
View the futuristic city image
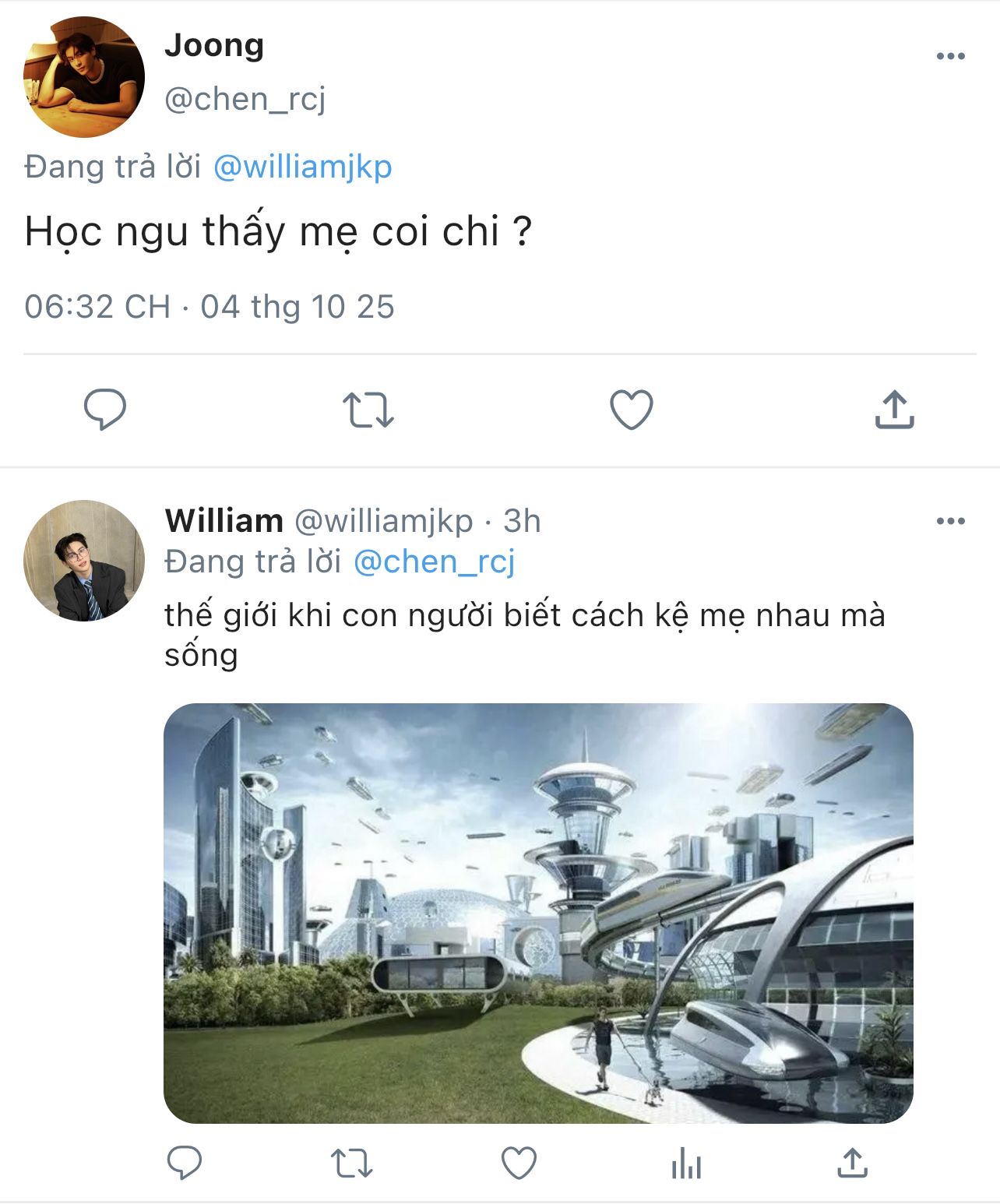point(538,913)
